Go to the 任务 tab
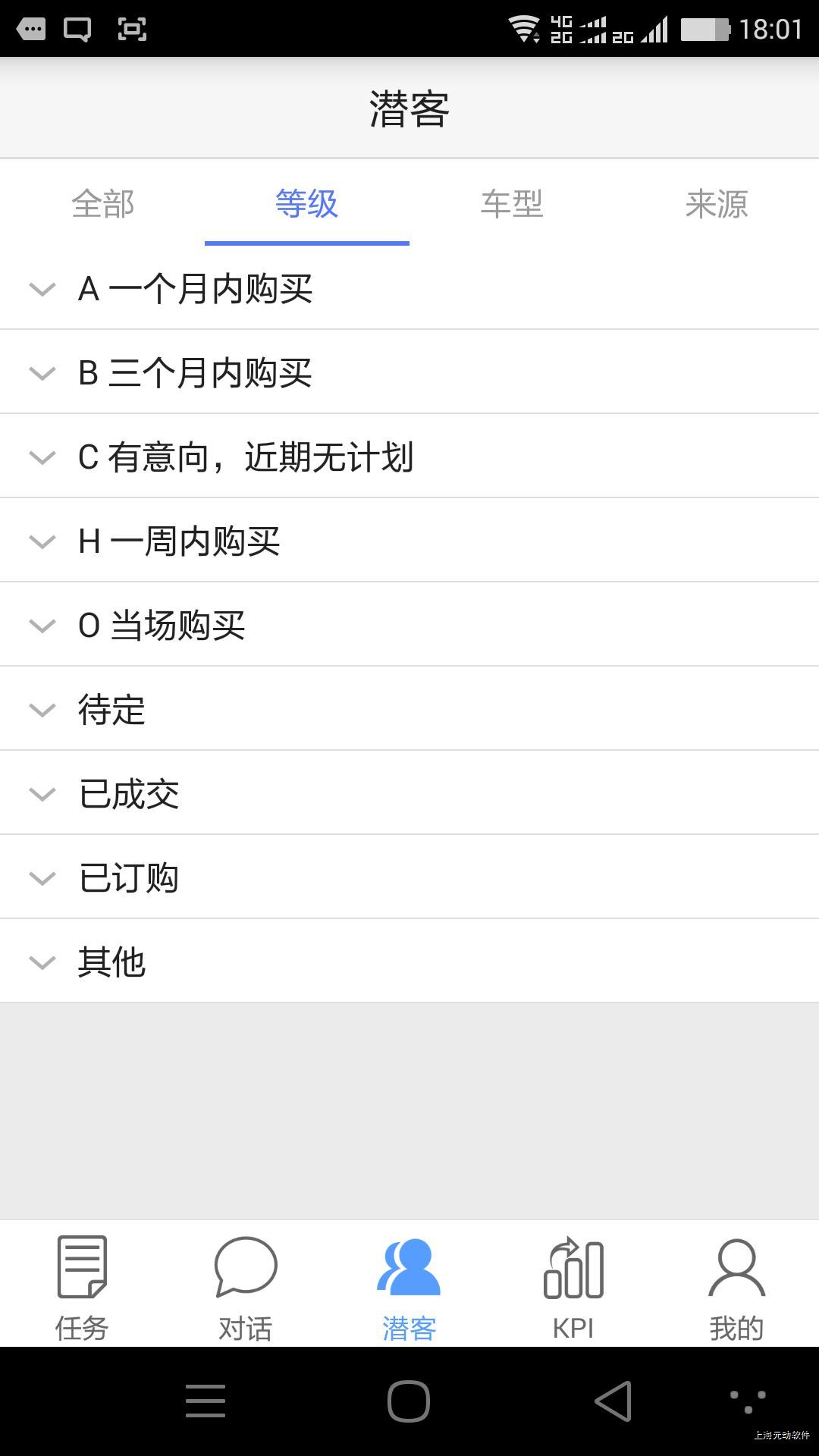 (82, 1286)
